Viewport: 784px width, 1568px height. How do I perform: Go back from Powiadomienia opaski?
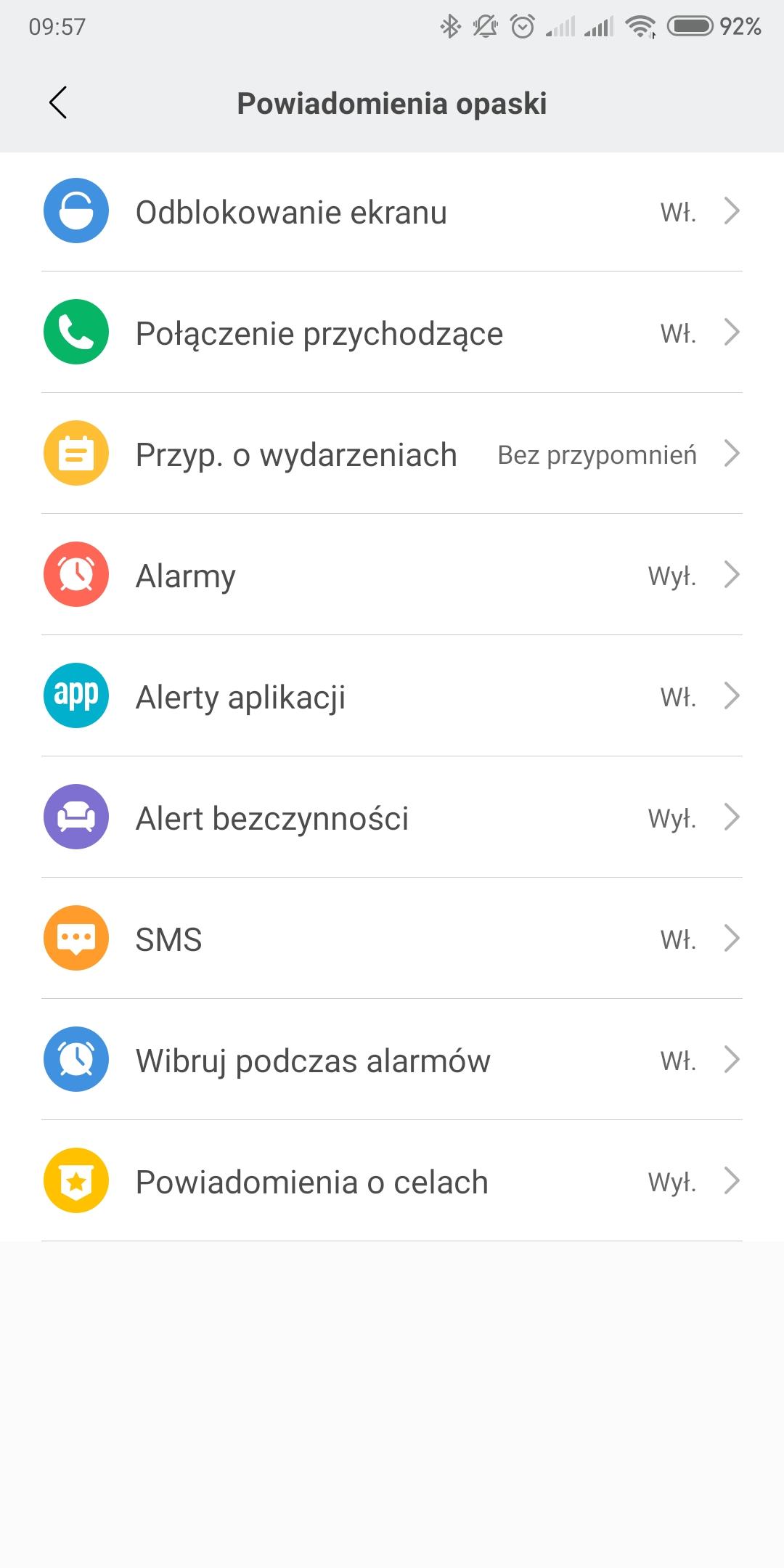click(58, 102)
